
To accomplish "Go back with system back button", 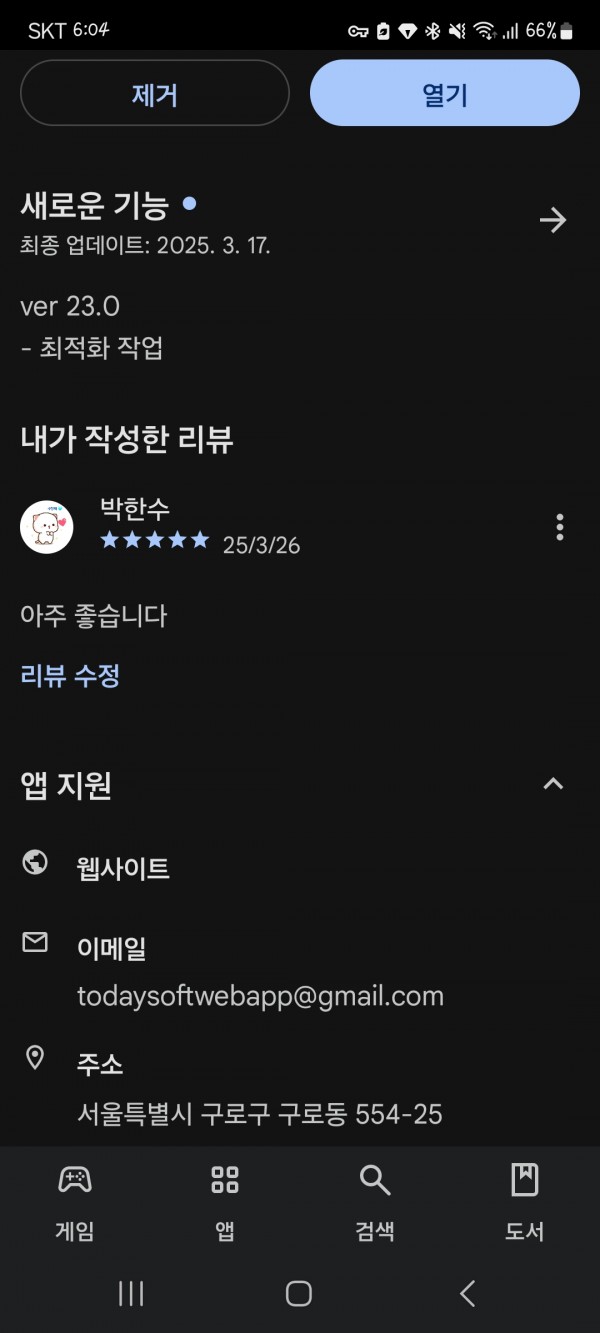I will [467, 1294].
